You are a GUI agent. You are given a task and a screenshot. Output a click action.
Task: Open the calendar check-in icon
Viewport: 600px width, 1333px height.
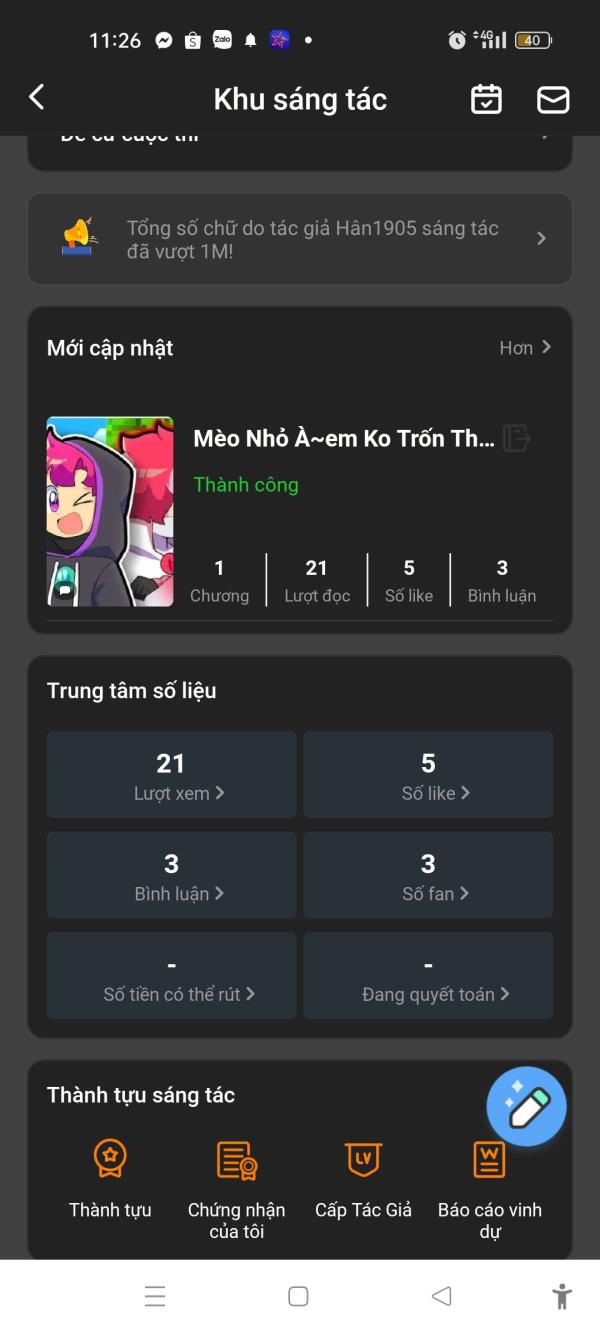click(486, 99)
